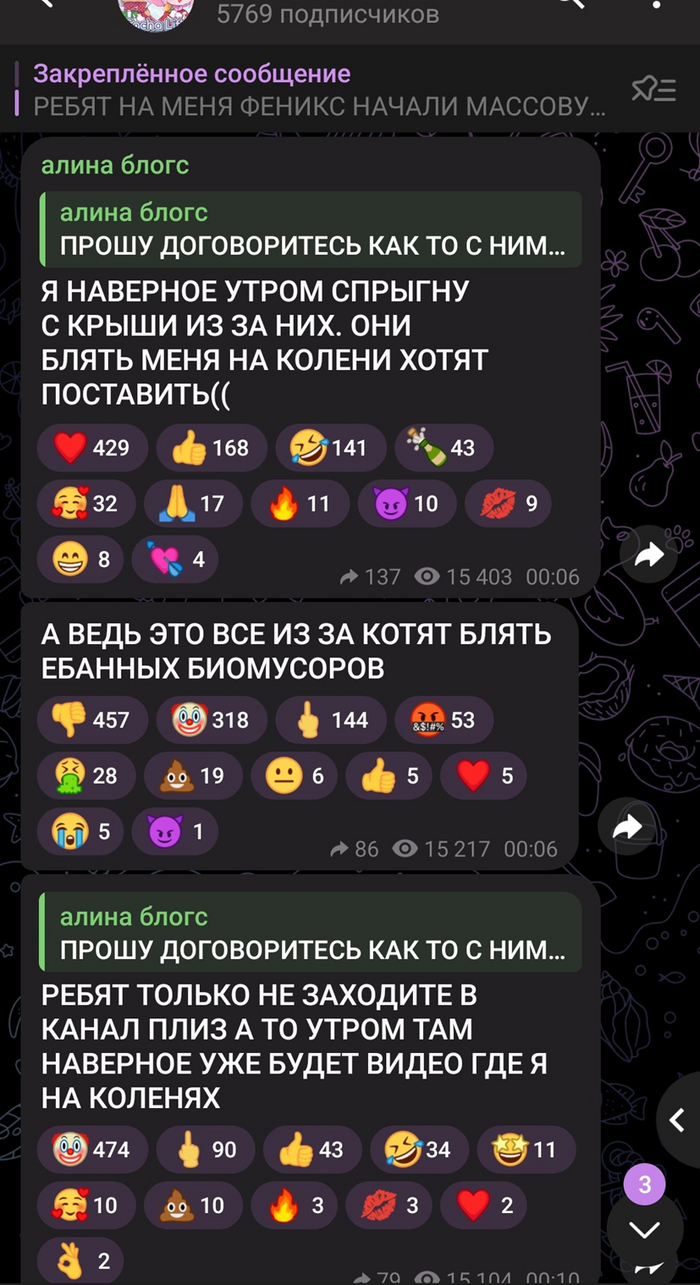The width and height of the screenshot is (700, 1285).
Task: Add star-eyes reaction with 11
Action: [x=525, y=1149]
